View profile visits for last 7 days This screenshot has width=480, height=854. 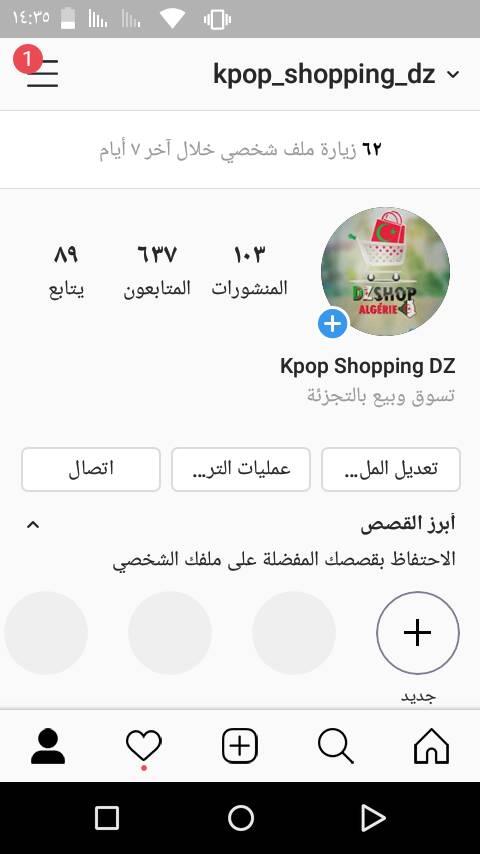pos(240,150)
